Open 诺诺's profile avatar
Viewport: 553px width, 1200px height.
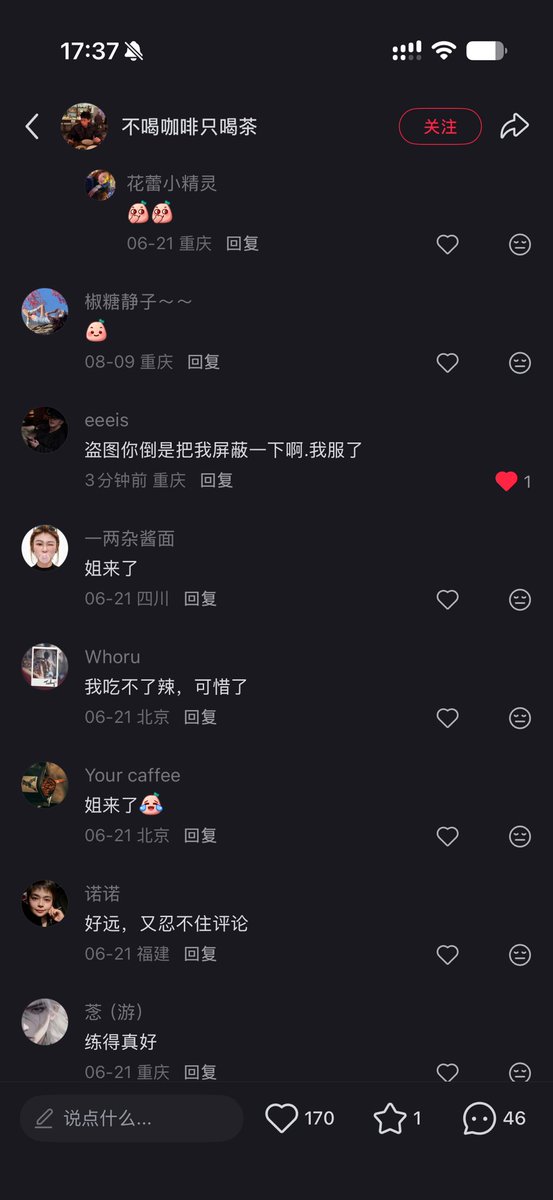point(45,903)
